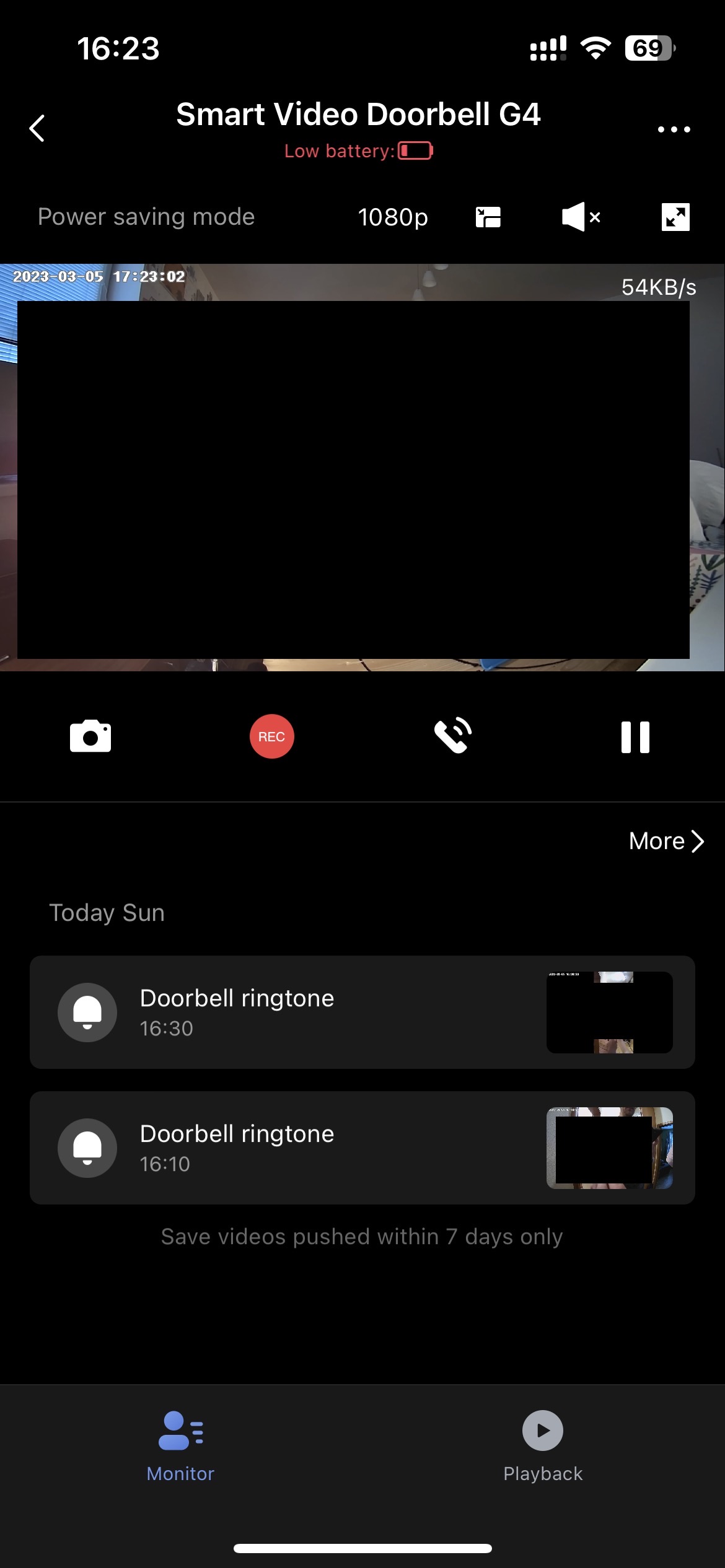
Task: Go back from the doorbell screen
Action: coord(37,128)
